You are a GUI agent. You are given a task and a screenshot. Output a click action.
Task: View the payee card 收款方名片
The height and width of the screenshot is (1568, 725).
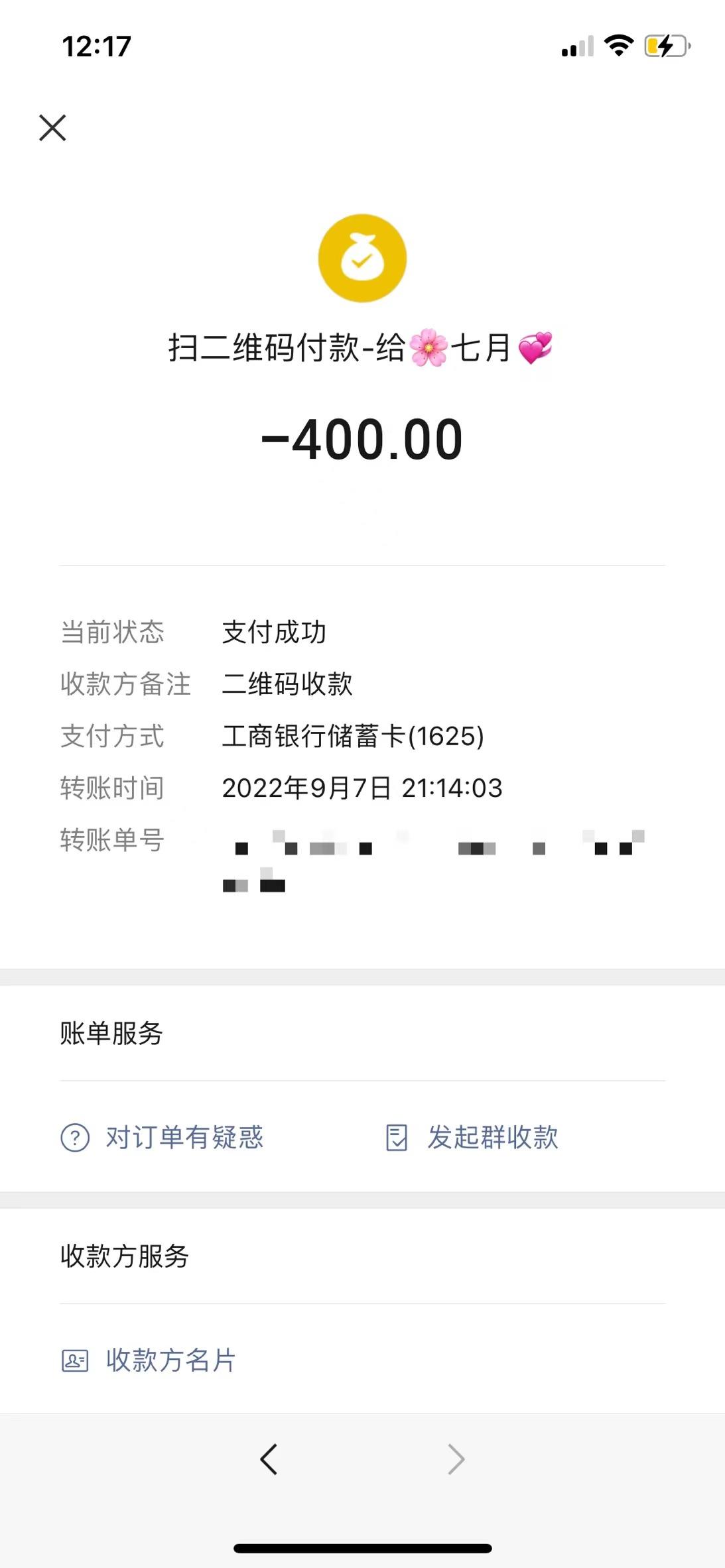coord(149,1360)
